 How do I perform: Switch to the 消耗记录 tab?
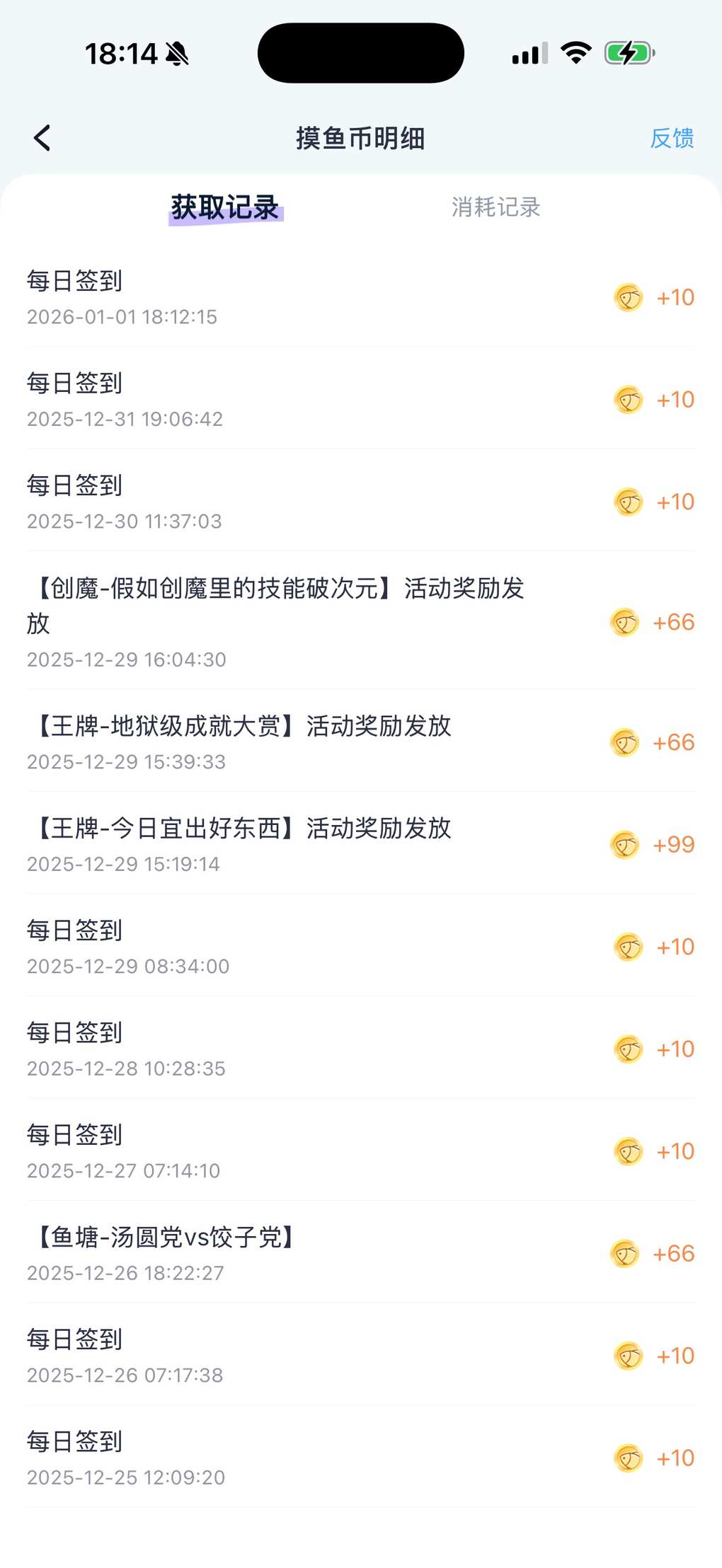tap(495, 207)
